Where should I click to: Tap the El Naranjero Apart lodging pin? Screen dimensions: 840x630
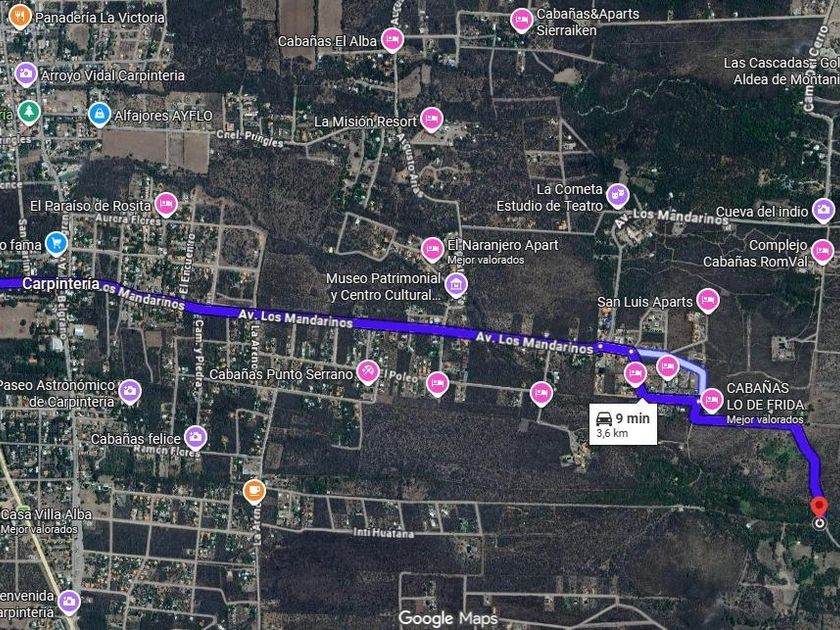(432, 250)
